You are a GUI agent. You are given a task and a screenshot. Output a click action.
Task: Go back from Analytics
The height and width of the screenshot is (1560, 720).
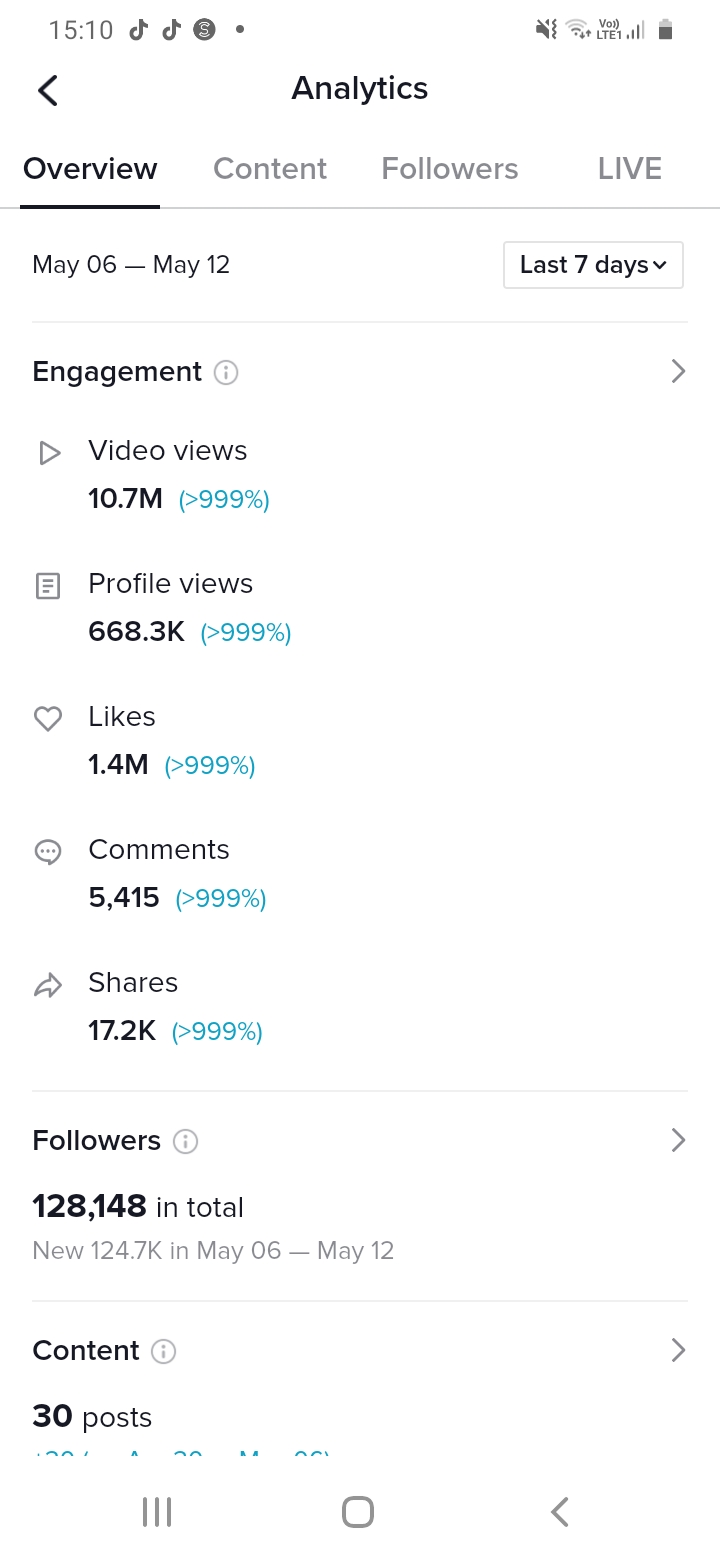(48, 90)
